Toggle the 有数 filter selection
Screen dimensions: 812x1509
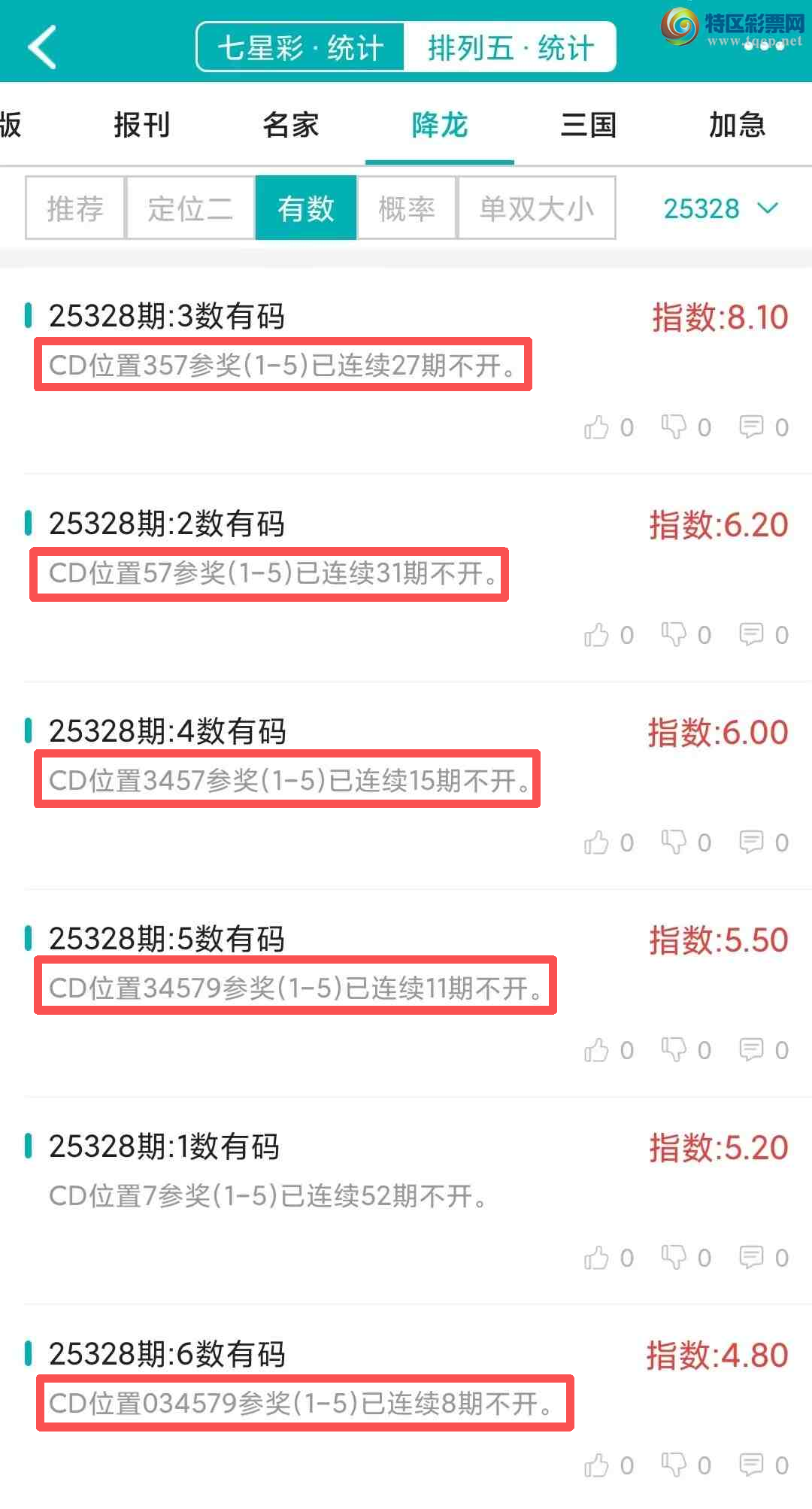(306, 208)
